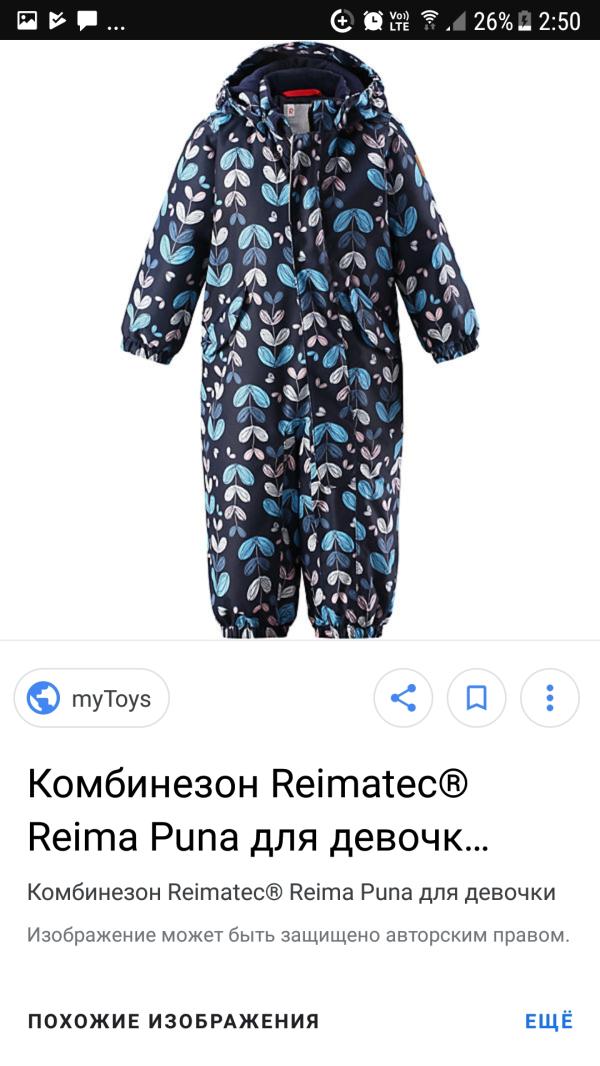Viewport: 600px width, 1066px height.
Task: View the jumpsuit product image
Action: point(300,340)
